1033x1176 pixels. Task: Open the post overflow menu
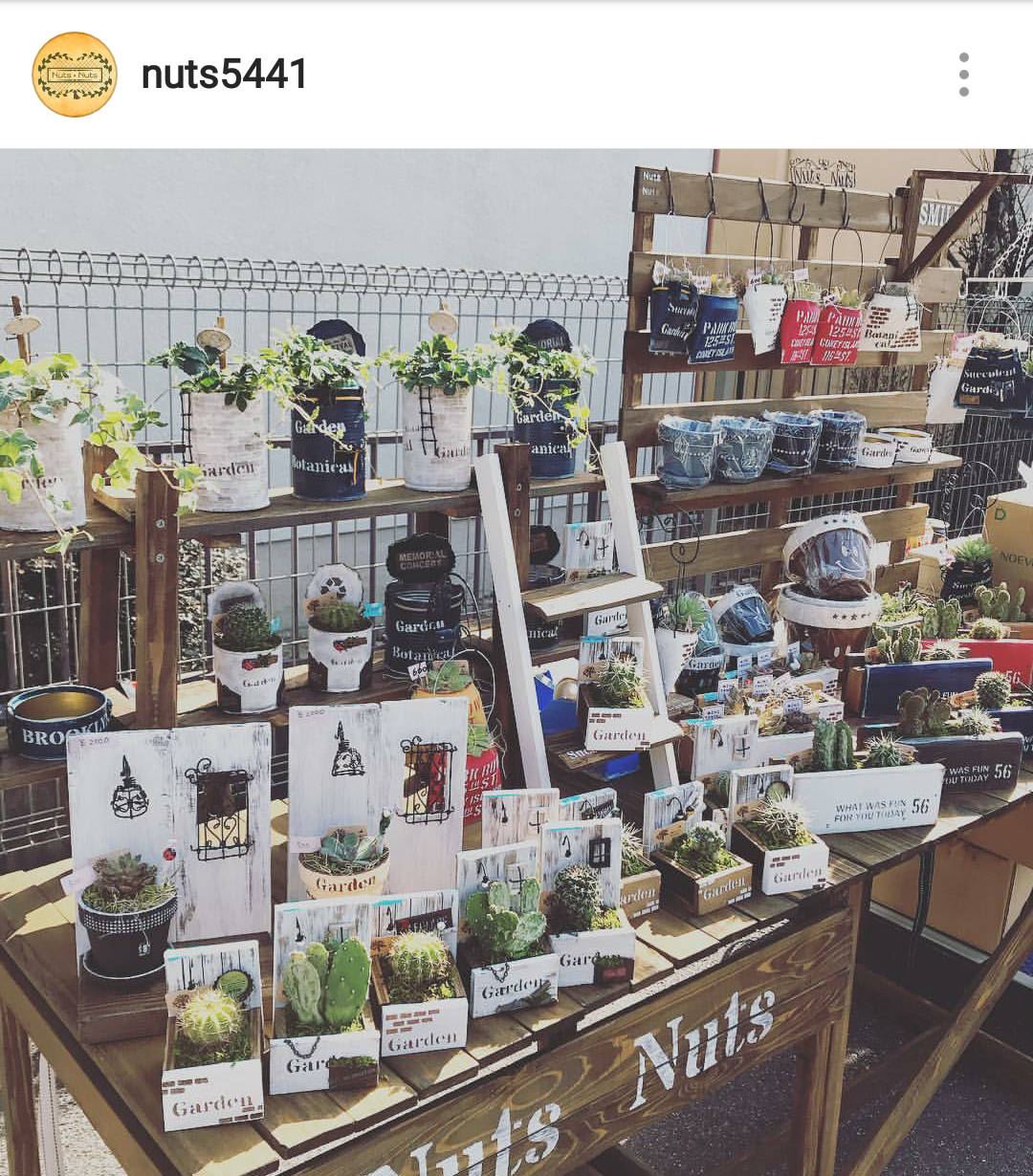[963, 75]
